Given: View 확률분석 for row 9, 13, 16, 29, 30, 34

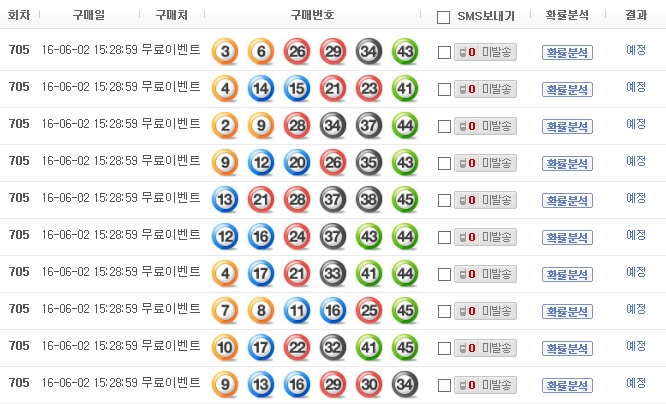Looking at the screenshot, I should (567, 385).
